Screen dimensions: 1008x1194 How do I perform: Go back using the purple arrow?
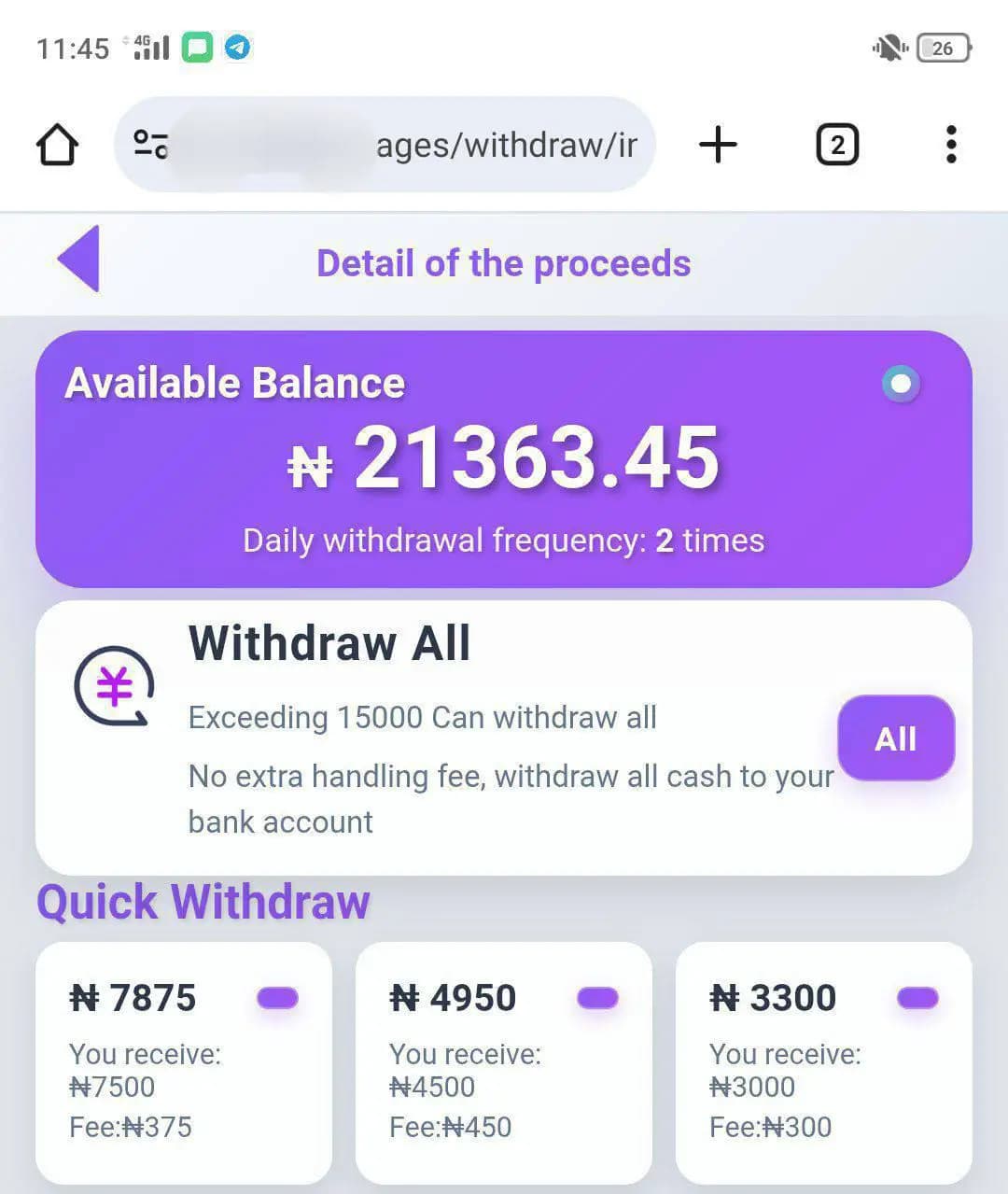(x=79, y=260)
